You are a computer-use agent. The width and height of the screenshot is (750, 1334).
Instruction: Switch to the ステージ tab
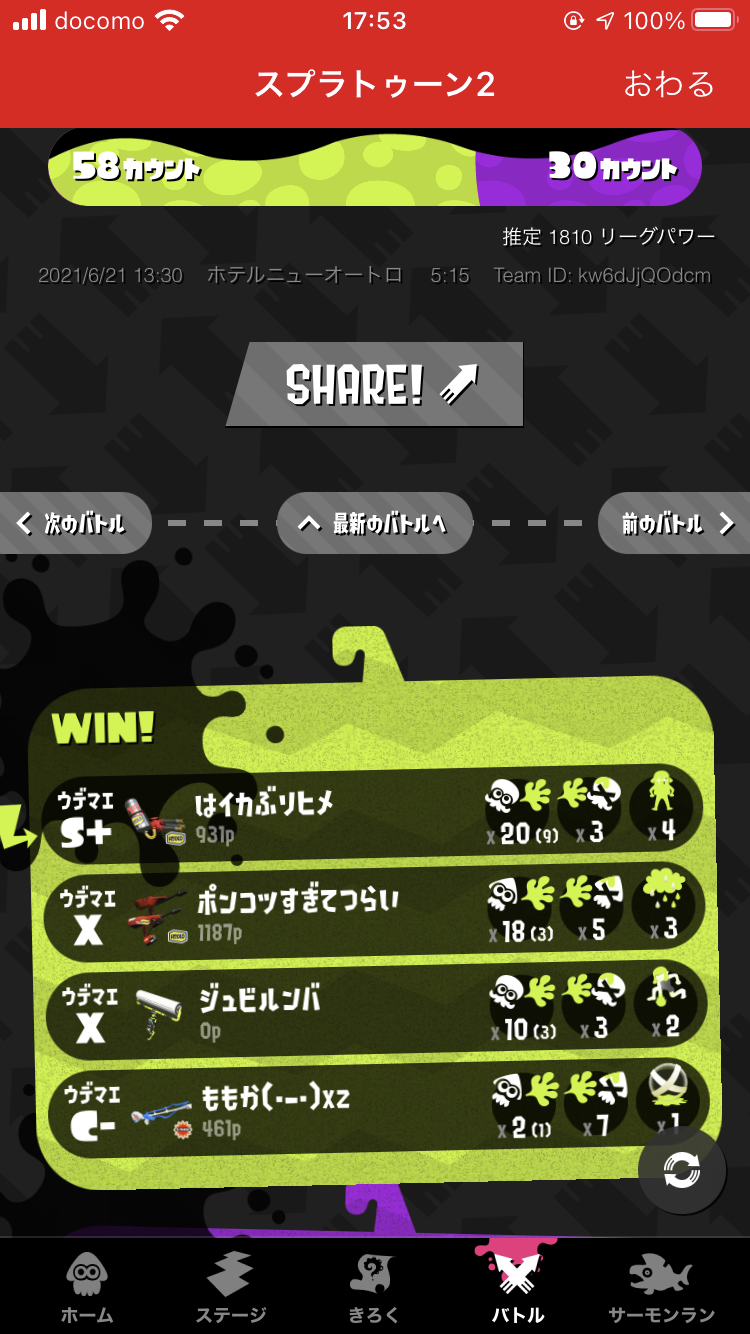[230, 1288]
